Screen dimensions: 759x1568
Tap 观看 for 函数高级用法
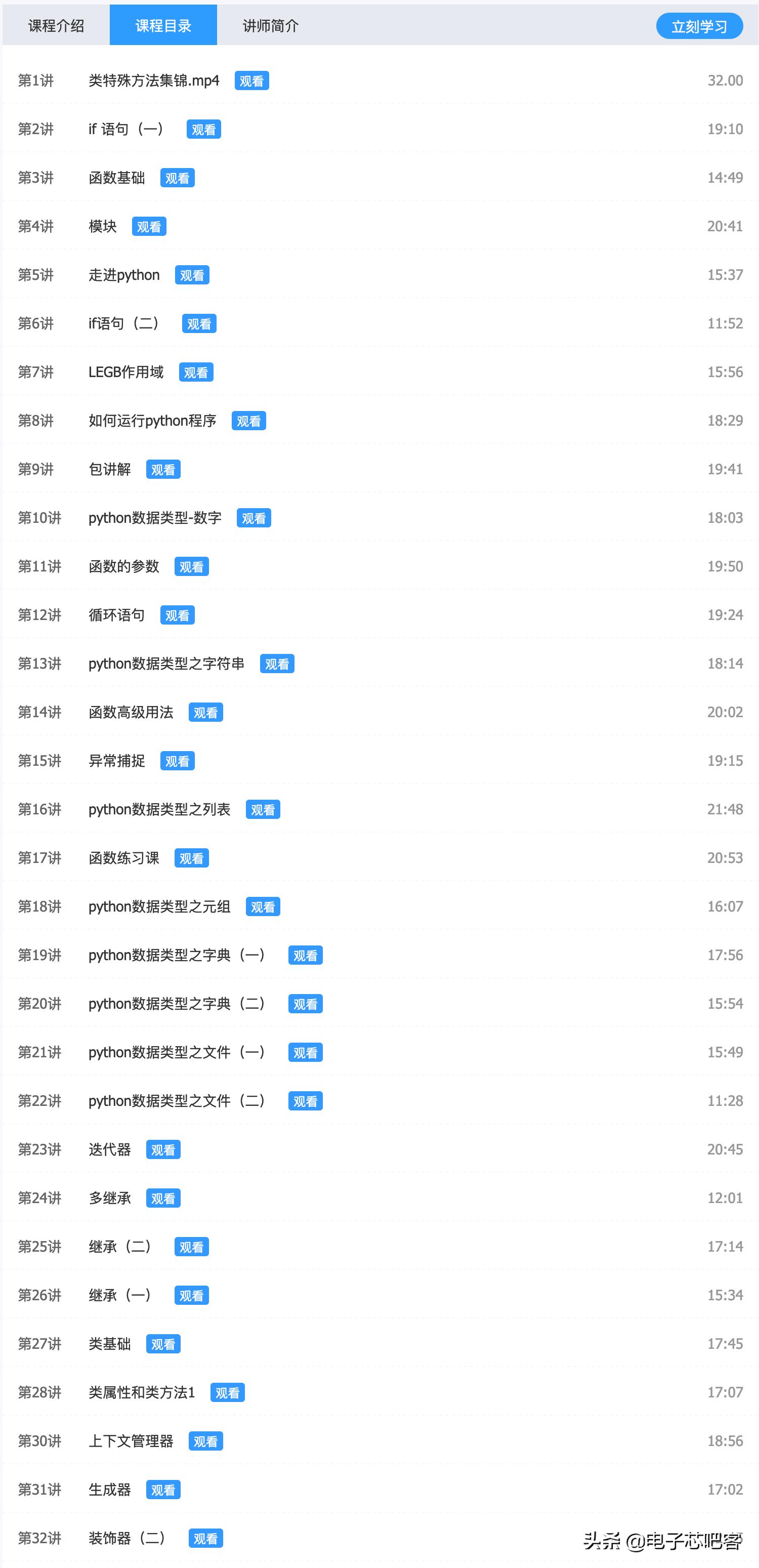[x=206, y=712]
